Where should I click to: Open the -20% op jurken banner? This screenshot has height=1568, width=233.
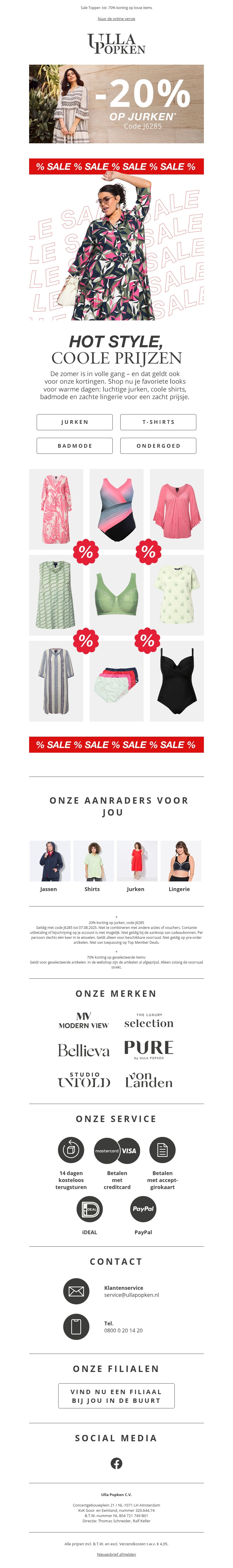[116, 104]
